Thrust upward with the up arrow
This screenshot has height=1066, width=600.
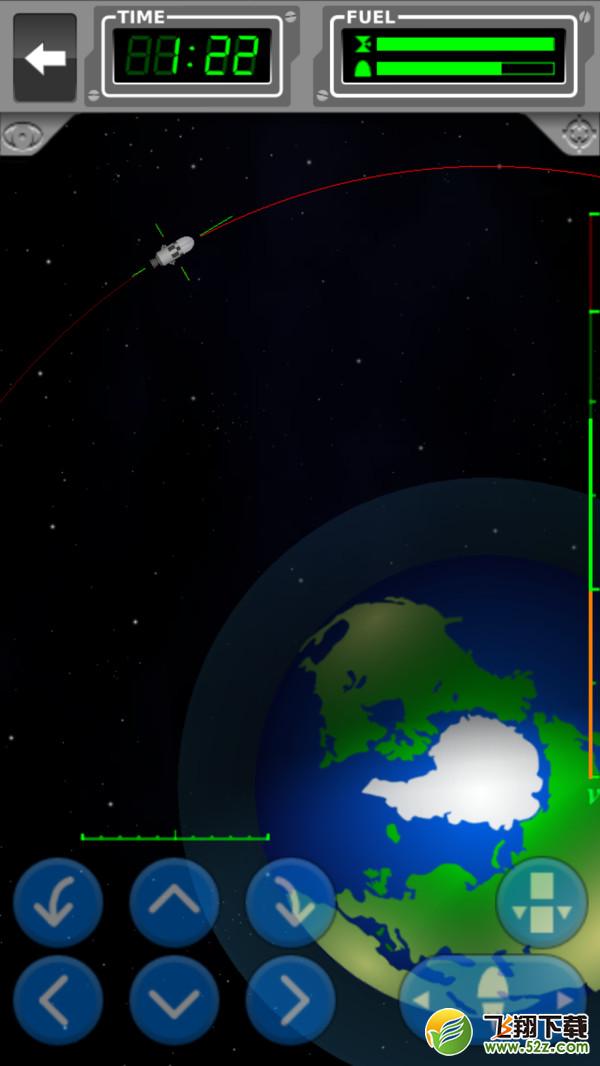pyautogui.click(x=175, y=903)
